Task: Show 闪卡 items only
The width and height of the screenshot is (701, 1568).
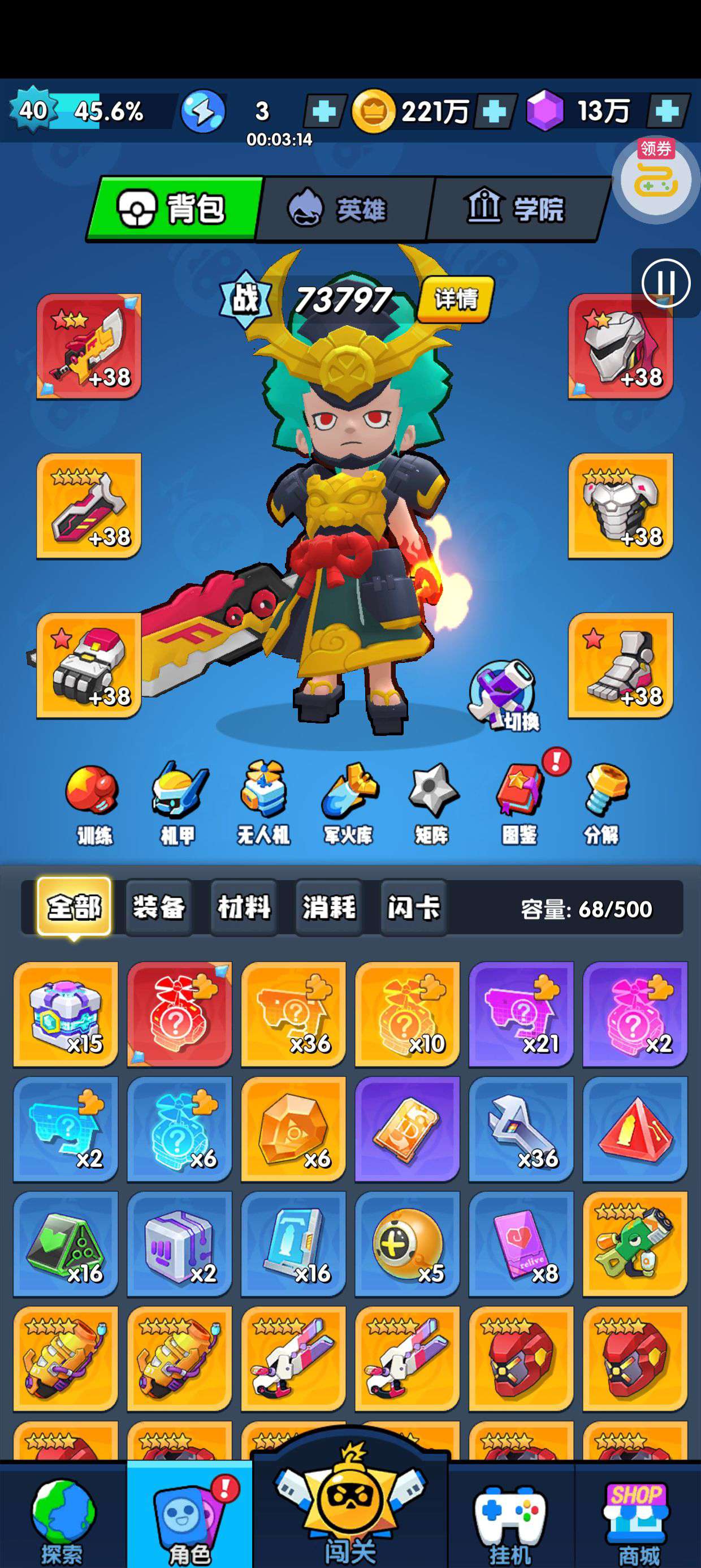Action: [x=413, y=907]
